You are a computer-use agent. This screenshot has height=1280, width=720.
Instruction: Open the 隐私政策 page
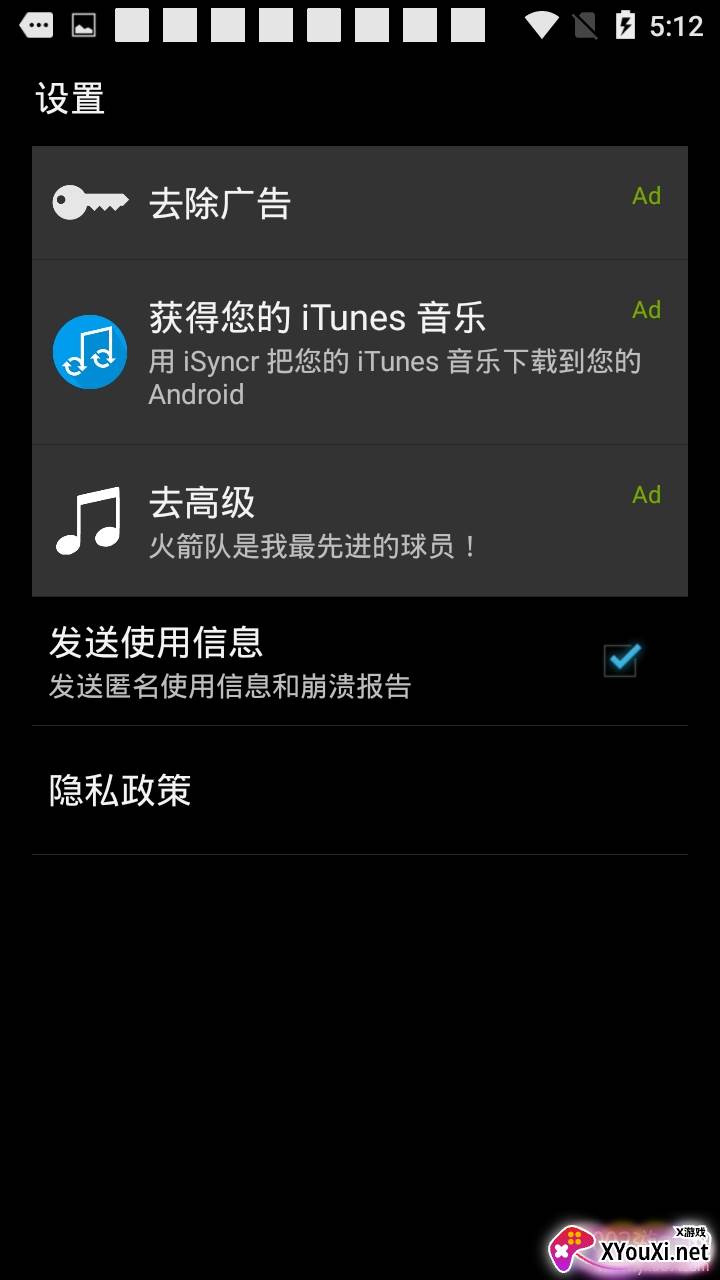360,790
